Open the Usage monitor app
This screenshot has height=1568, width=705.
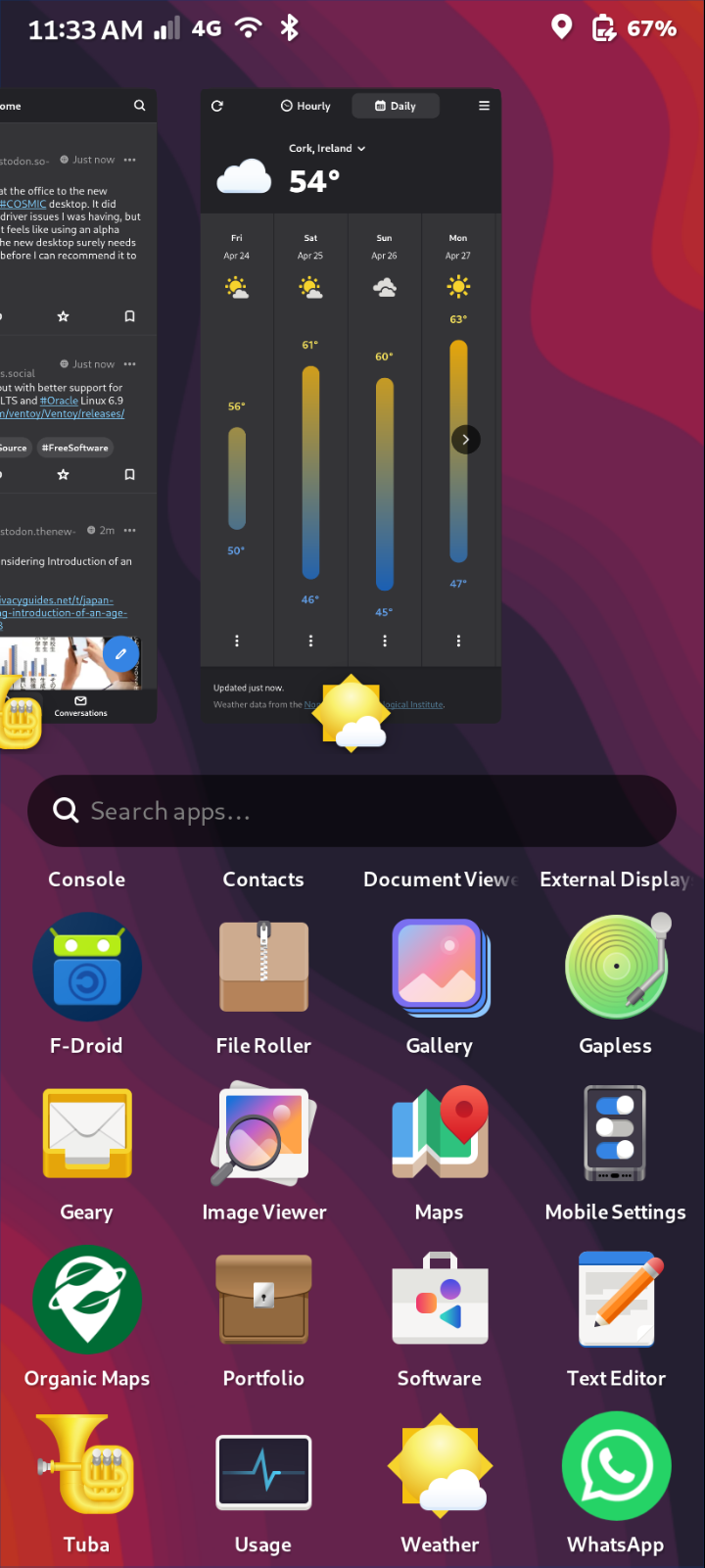pos(263,1466)
